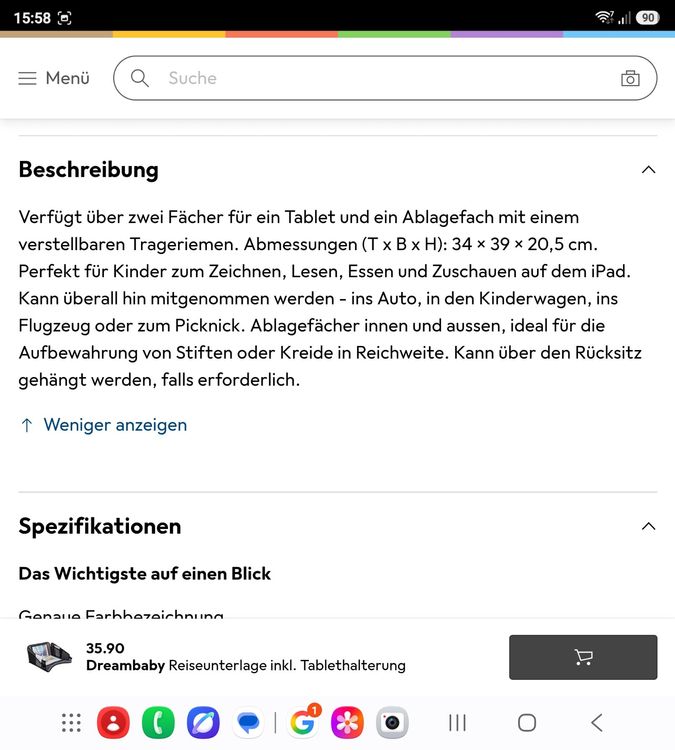Open the Messages app
This screenshot has width=675, height=750.
248,723
